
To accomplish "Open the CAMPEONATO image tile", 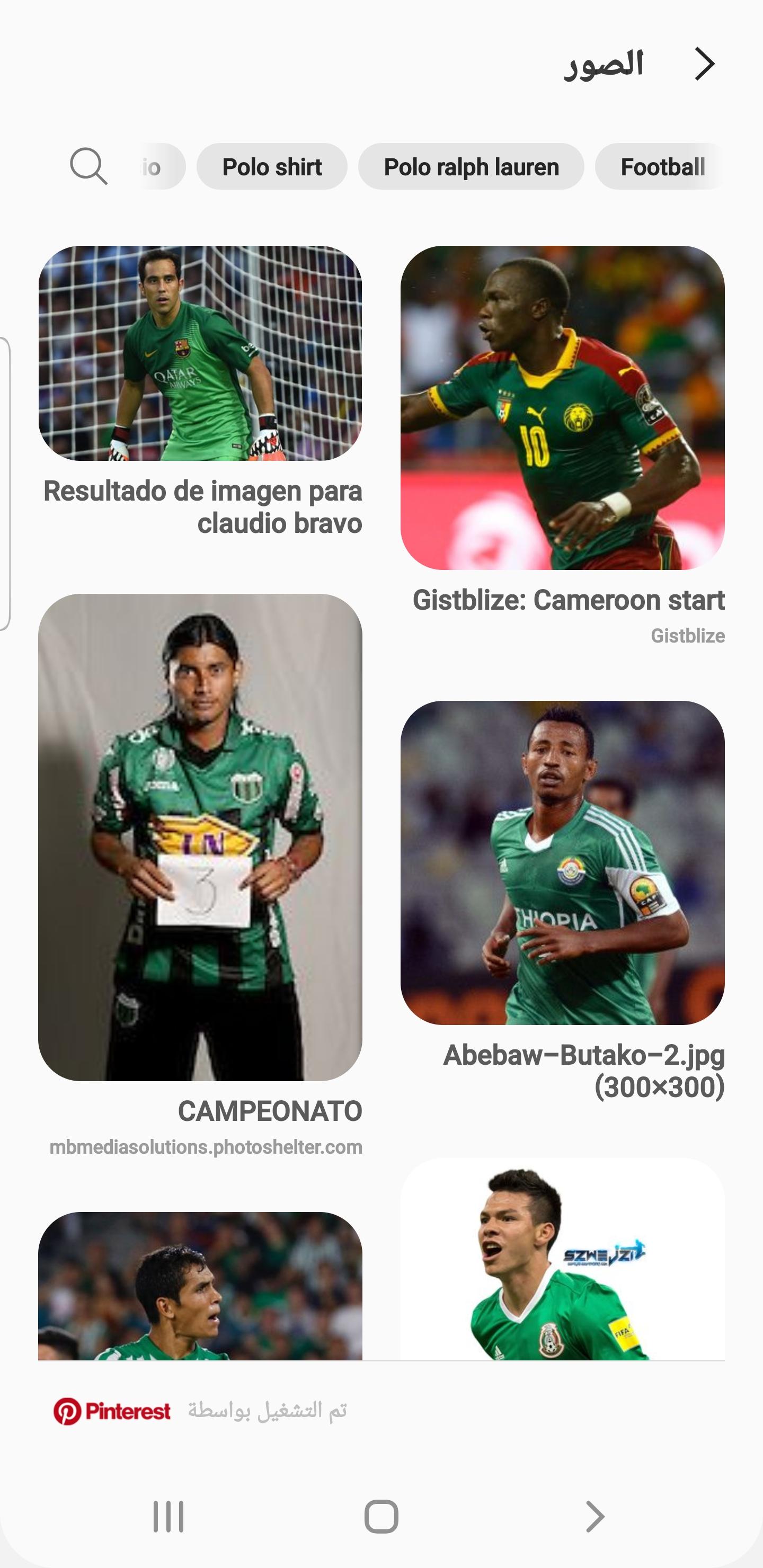I will click(200, 837).
